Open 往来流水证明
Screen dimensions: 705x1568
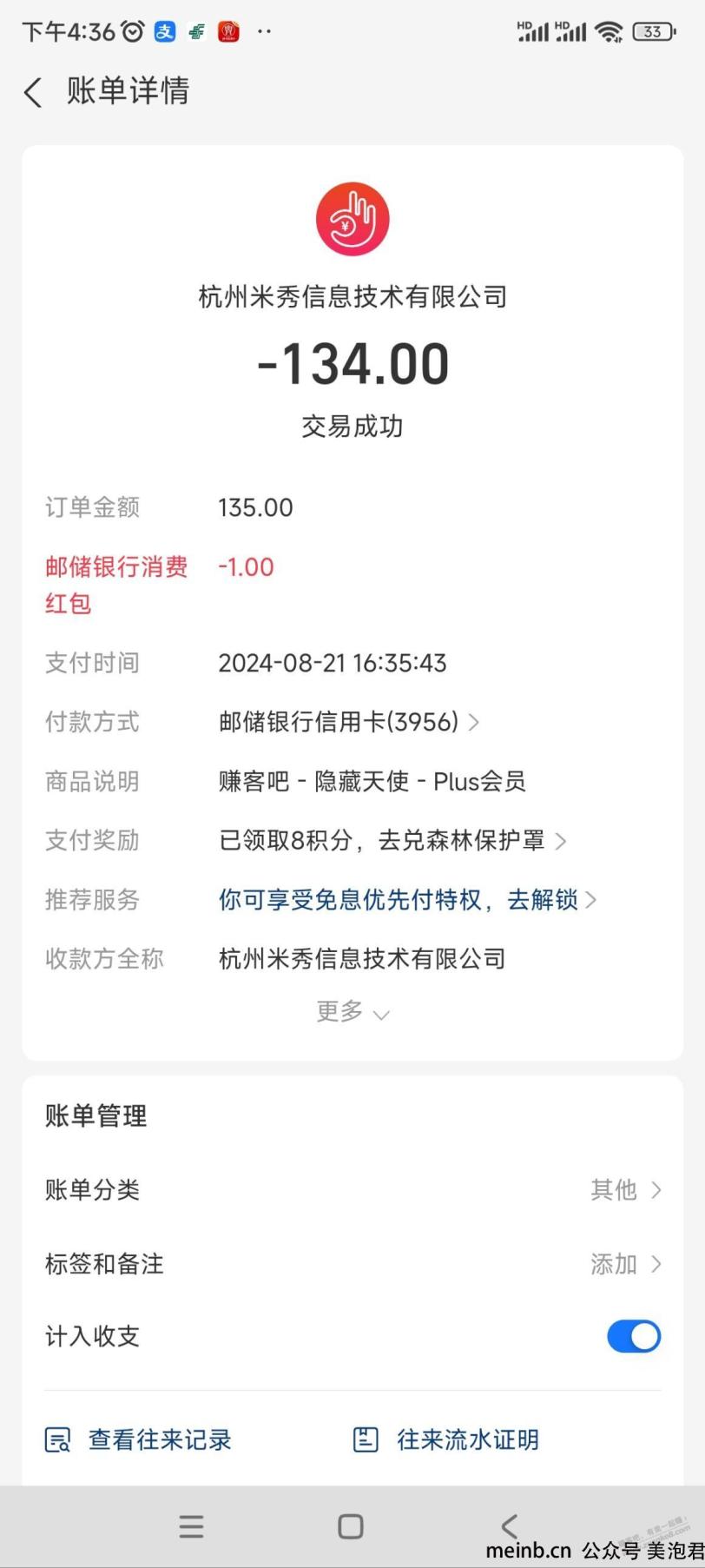(446, 1439)
